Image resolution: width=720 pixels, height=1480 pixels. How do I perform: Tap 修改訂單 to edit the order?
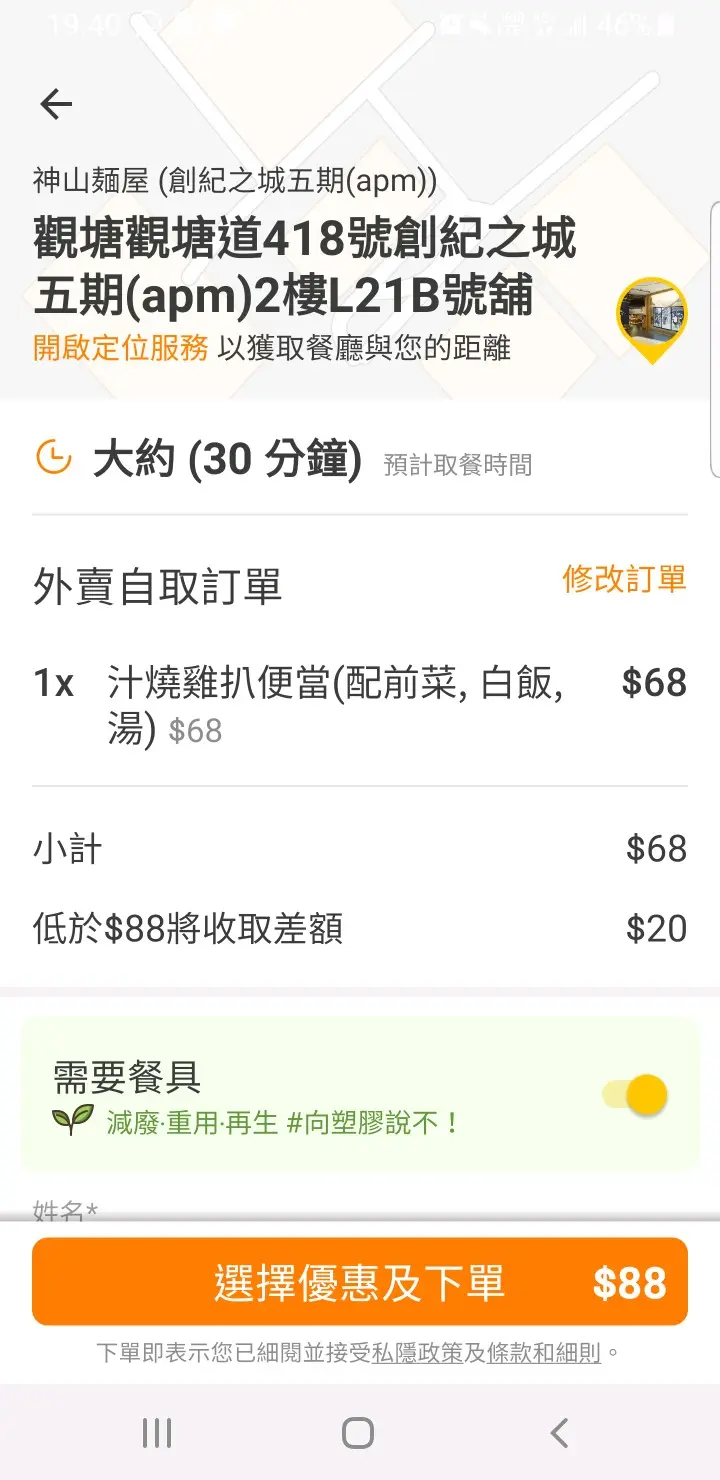tap(624, 578)
